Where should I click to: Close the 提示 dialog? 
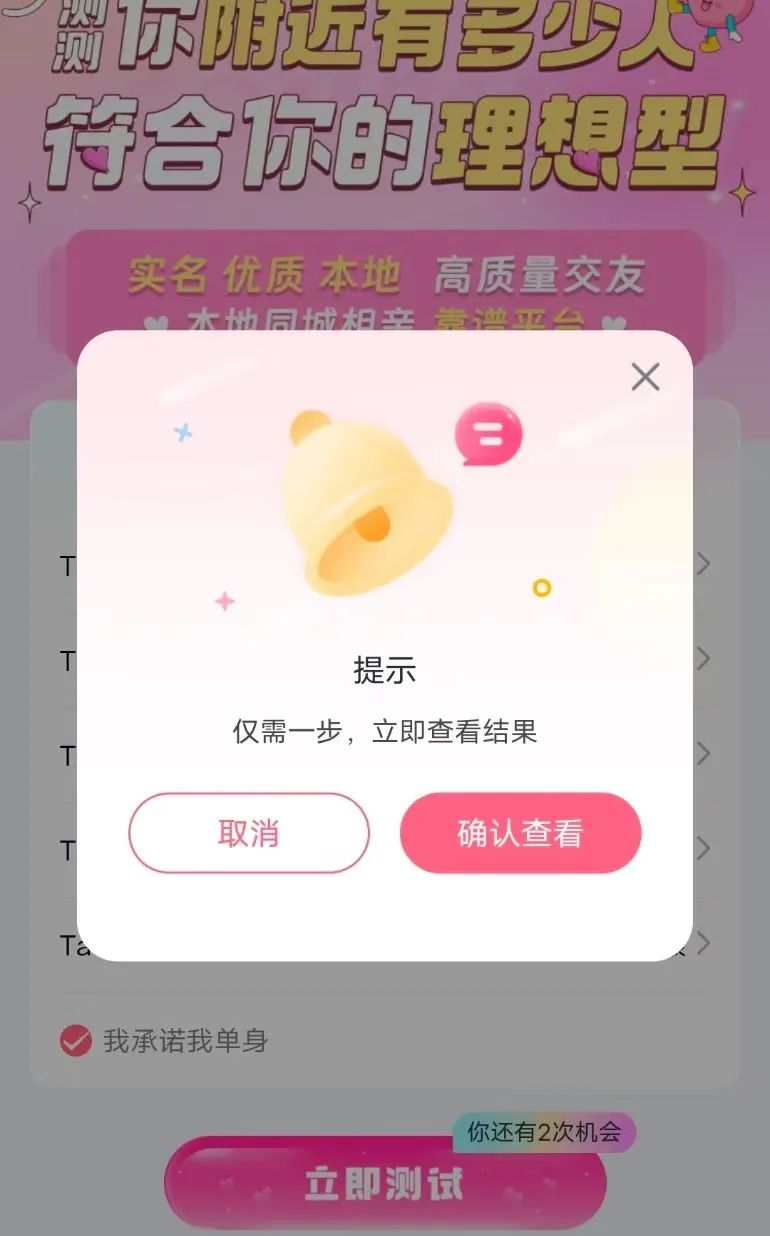(x=645, y=377)
